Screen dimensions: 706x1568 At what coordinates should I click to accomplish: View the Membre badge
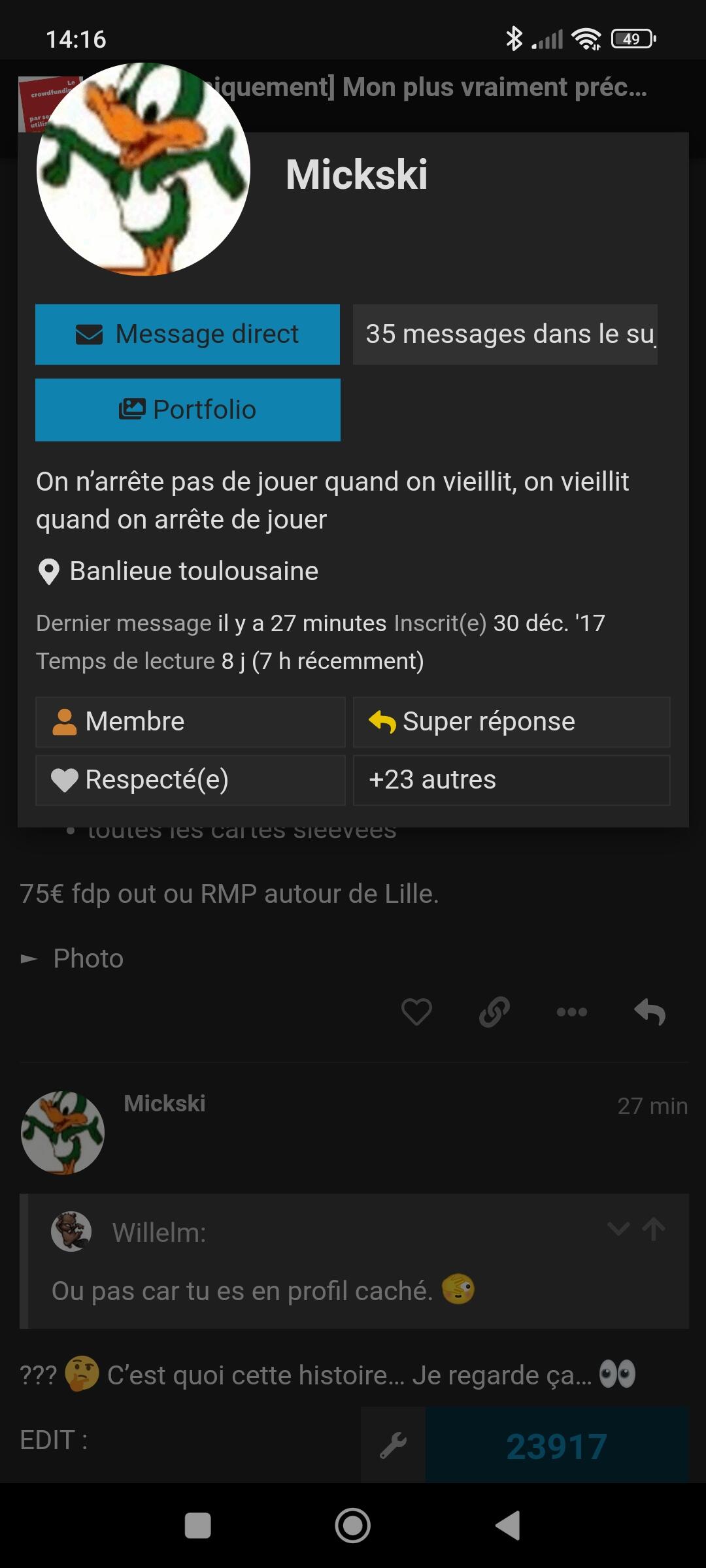coord(190,722)
